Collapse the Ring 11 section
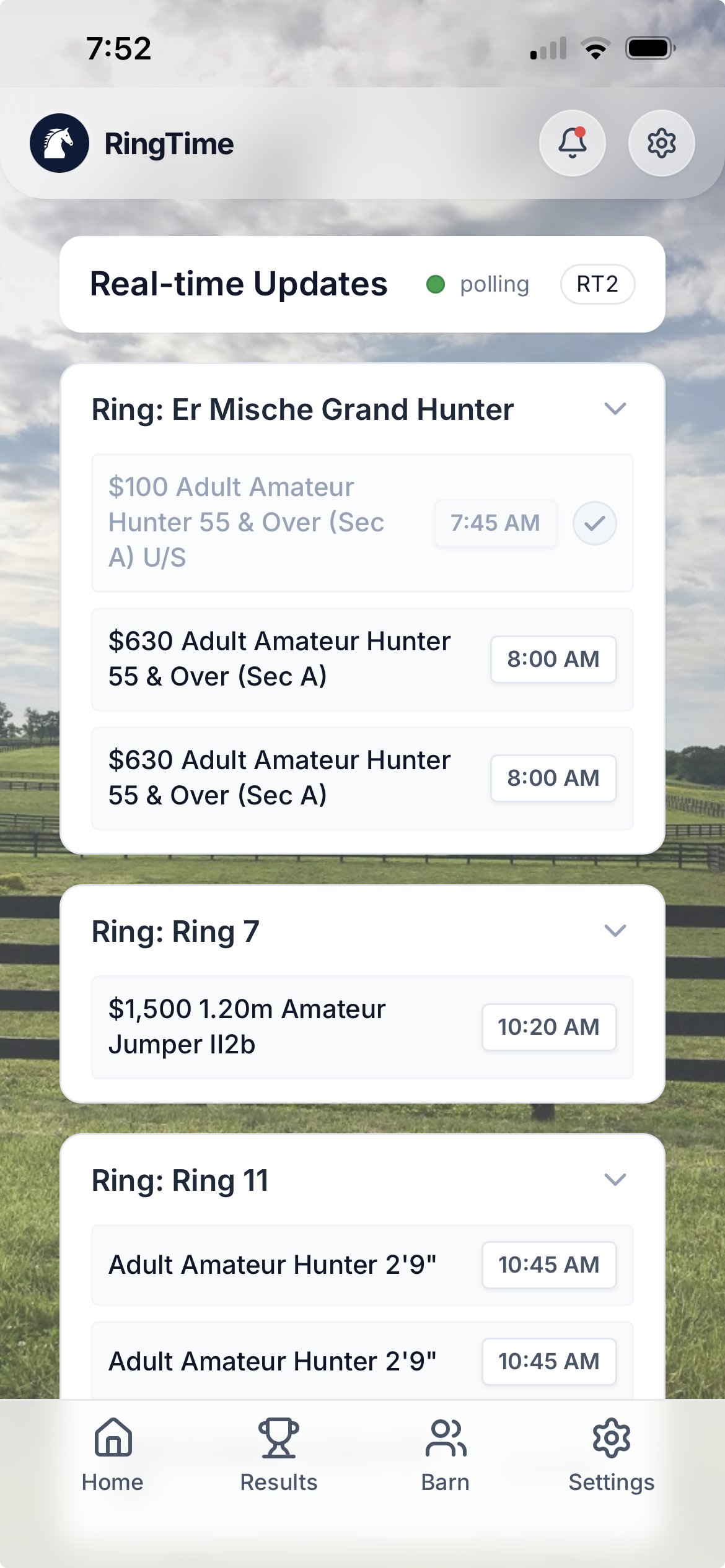Viewport: 725px width, 1568px height. tap(614, 1180)
